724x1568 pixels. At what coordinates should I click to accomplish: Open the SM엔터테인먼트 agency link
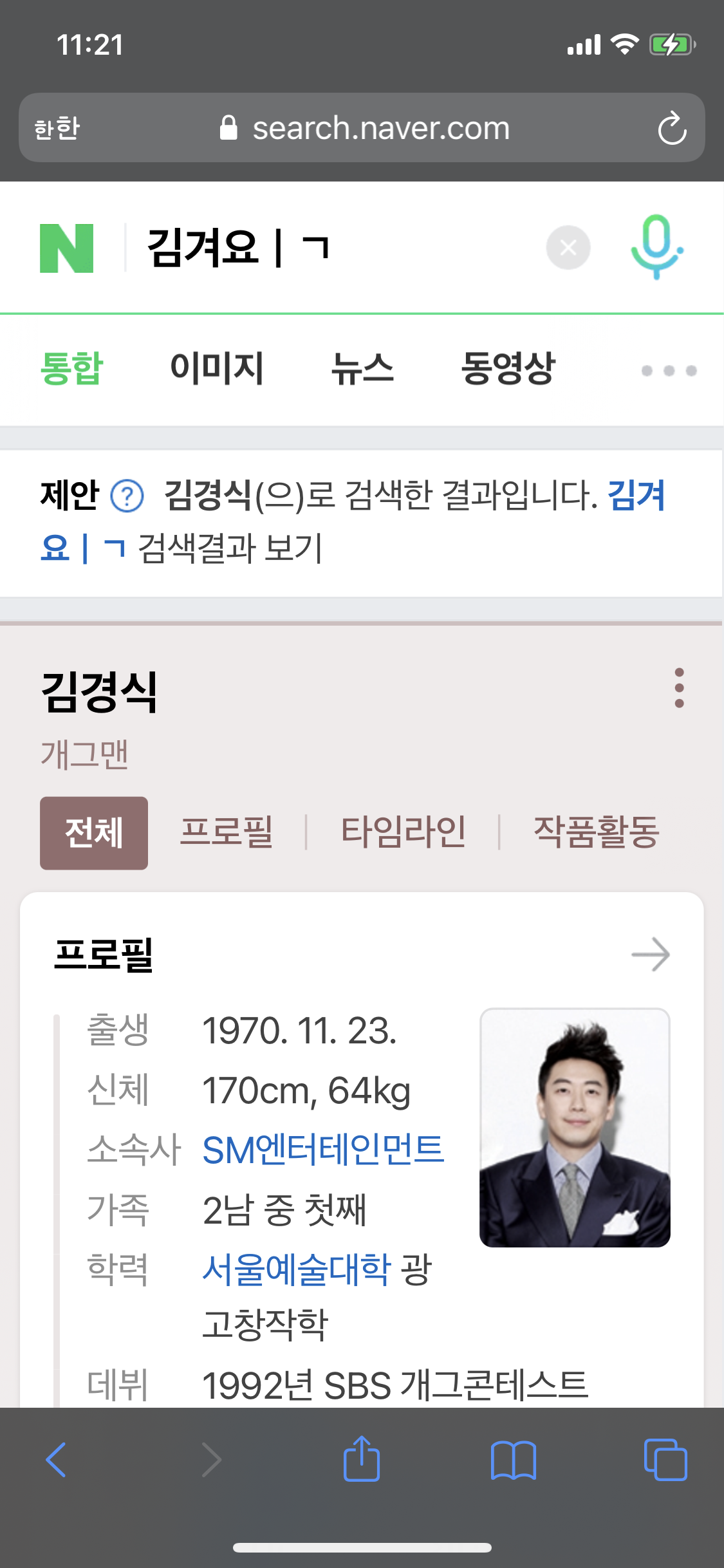click(323, 1150)
